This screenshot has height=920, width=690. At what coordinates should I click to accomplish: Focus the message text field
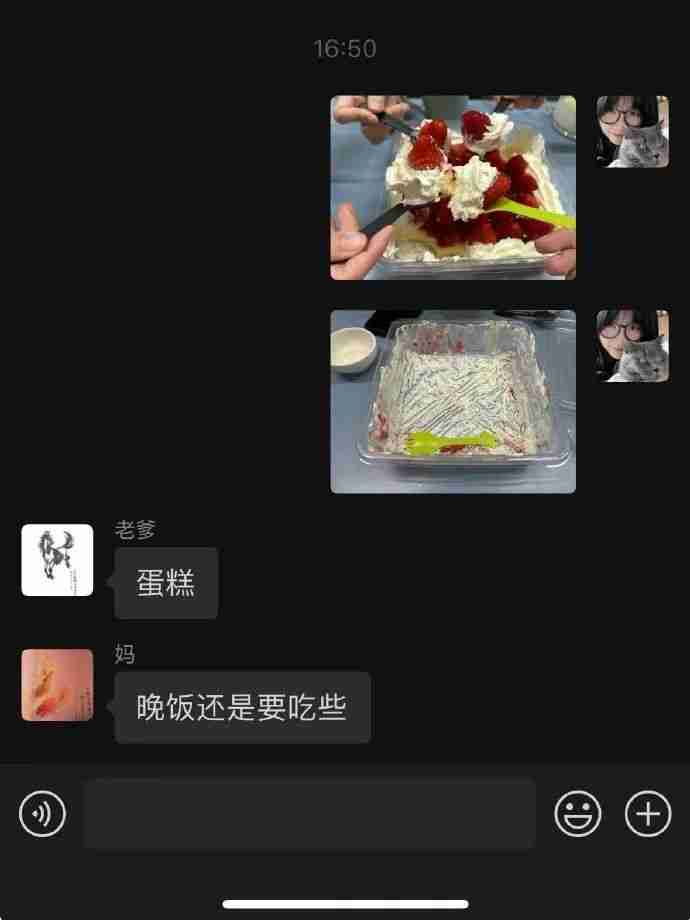click(x=309, y=814)
